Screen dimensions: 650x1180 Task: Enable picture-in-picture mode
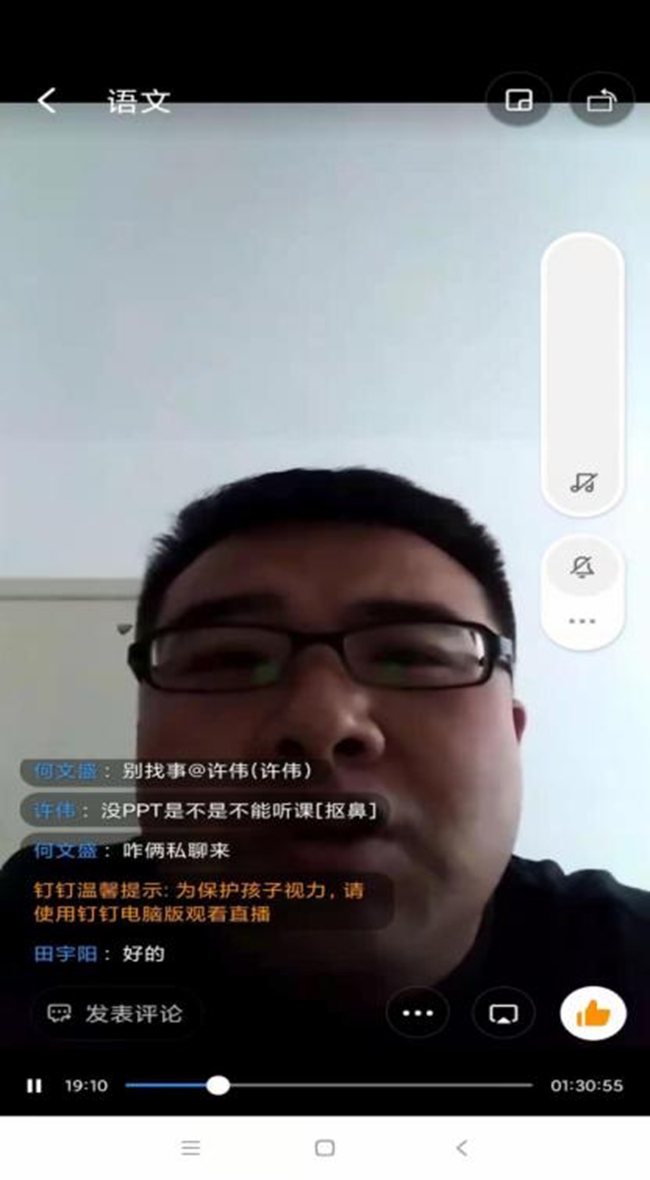(518, 101)
